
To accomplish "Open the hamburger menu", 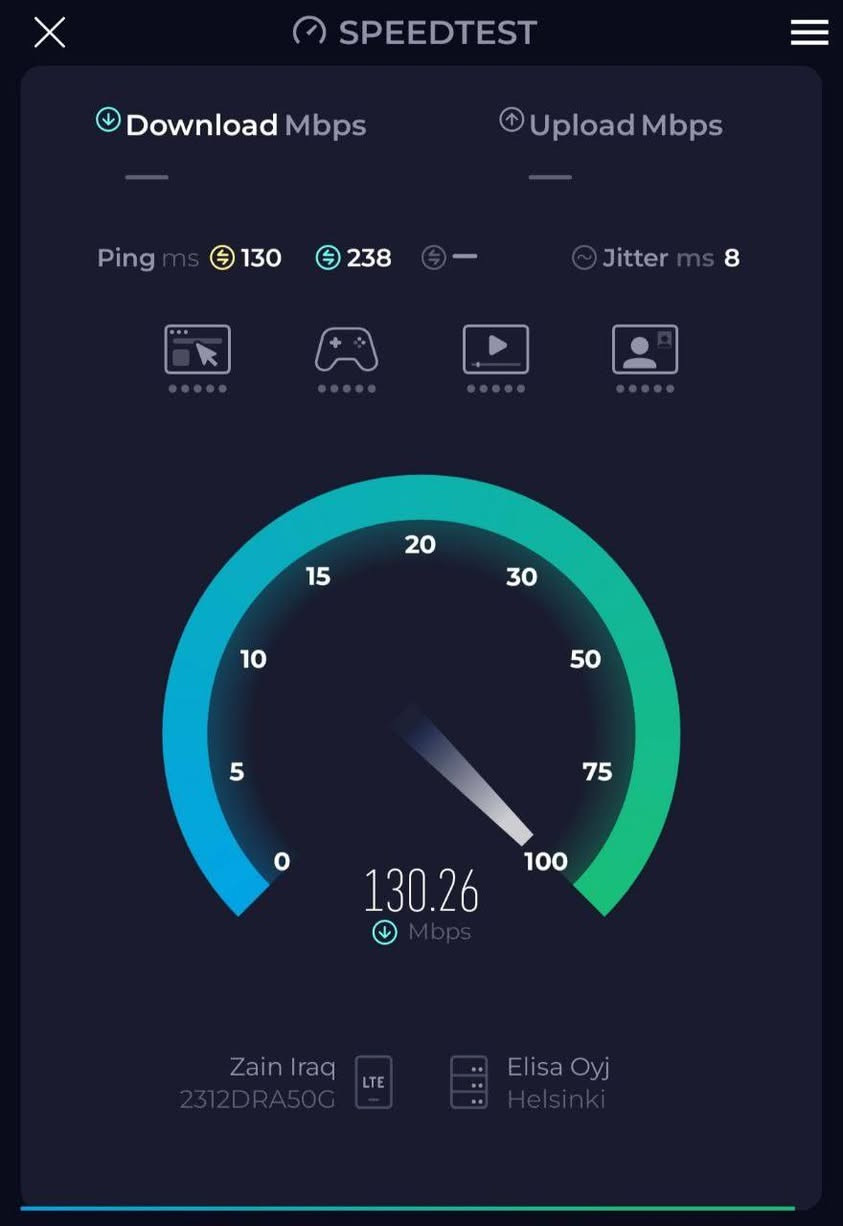I will click(x=809, y=33).
